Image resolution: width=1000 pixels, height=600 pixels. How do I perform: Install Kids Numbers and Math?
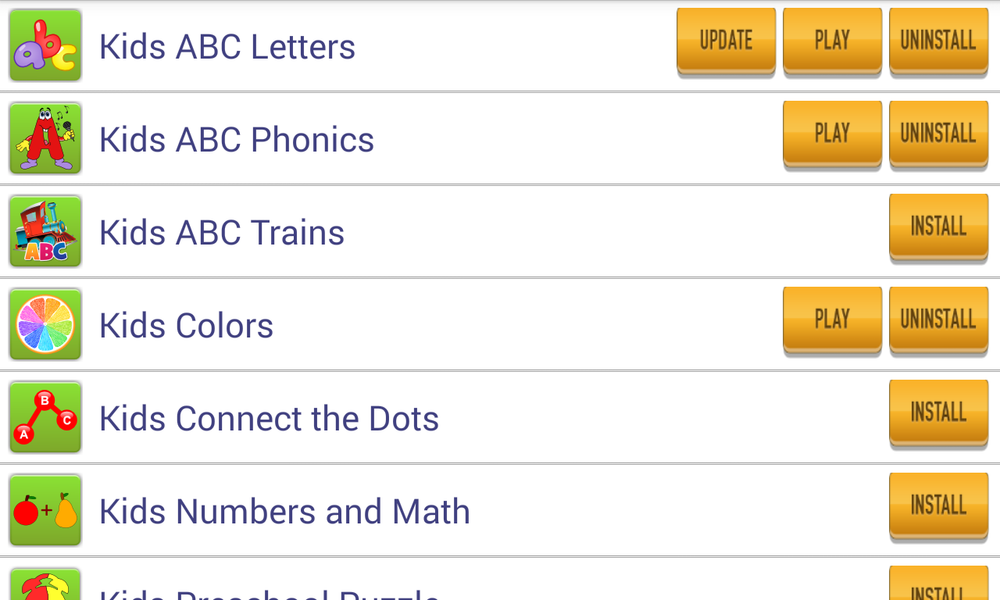coord(938,506)
